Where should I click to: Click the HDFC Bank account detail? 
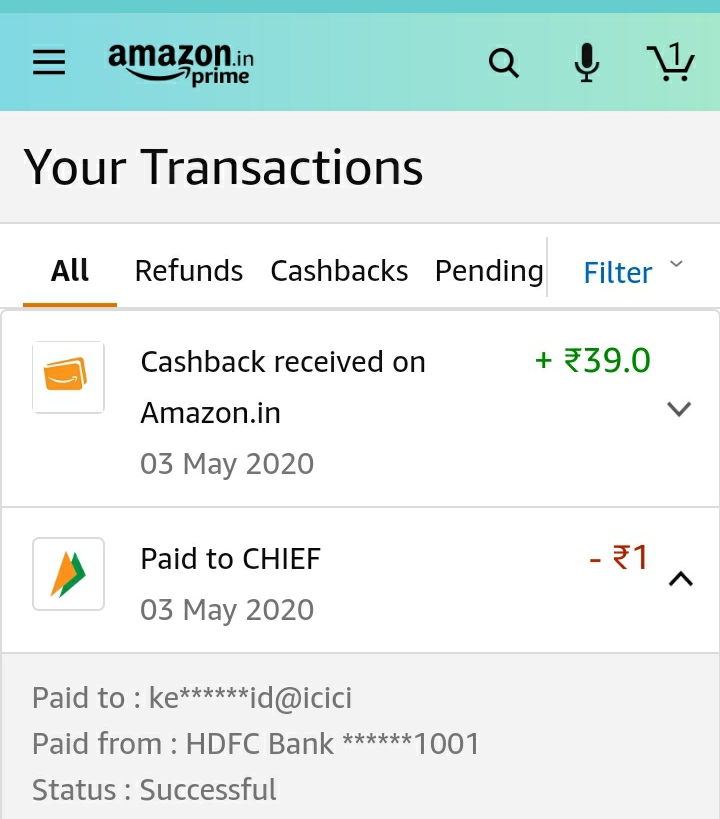(255, 743)
